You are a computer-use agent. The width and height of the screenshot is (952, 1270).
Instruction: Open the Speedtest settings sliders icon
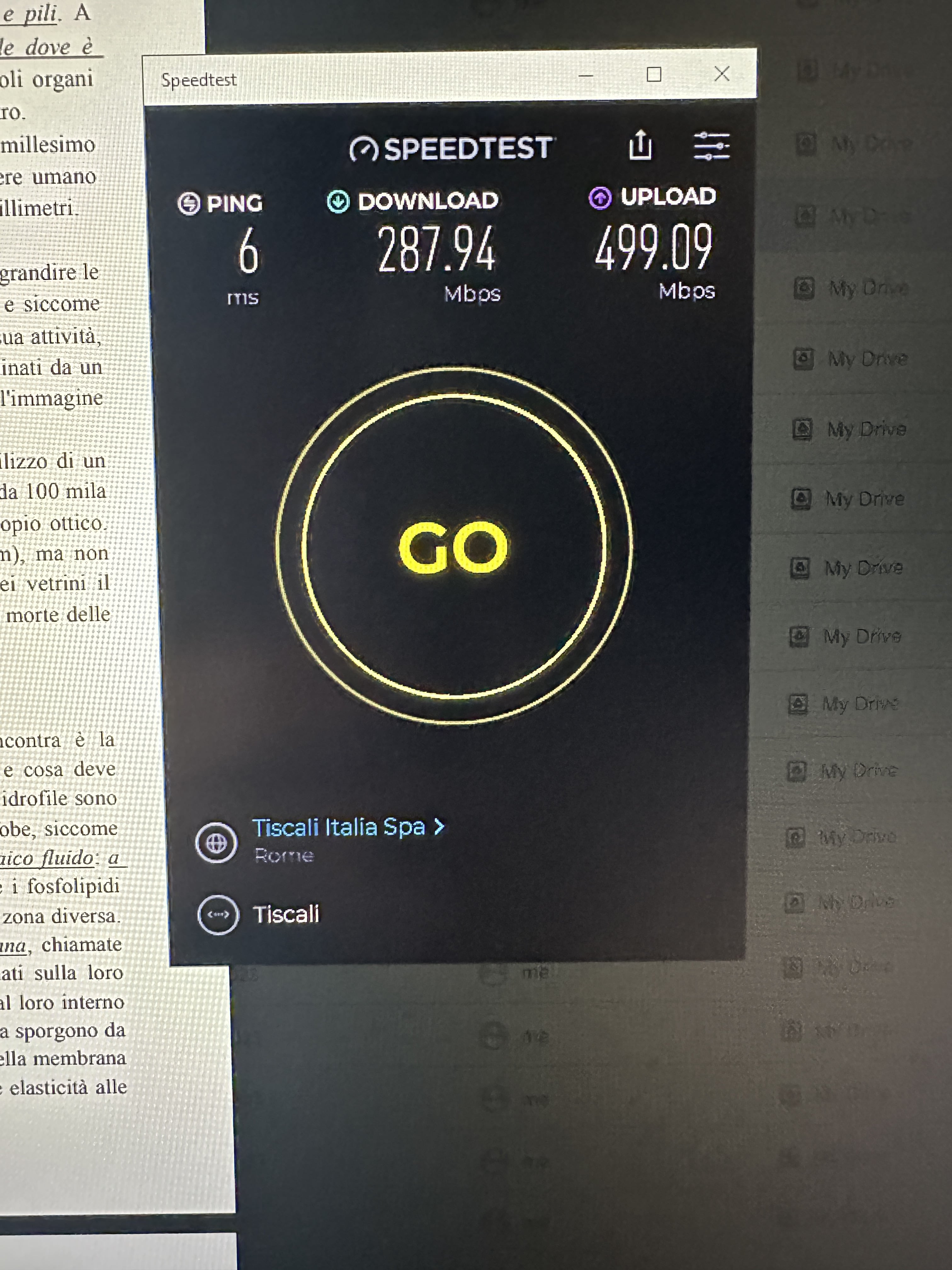pyautogui.click(x=711, y=146)
